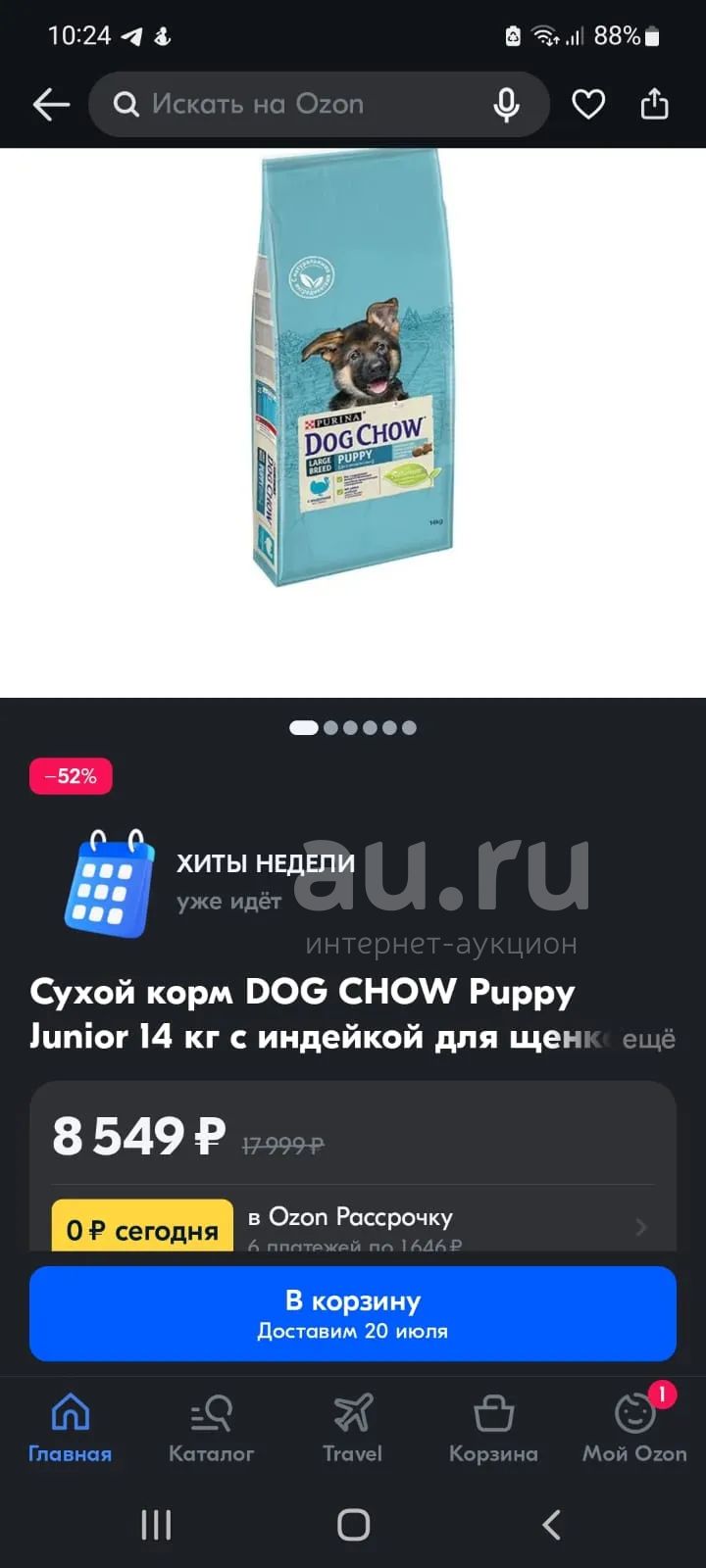
Task: Open the system recent apps view
Action: [x=156, y=1524]
